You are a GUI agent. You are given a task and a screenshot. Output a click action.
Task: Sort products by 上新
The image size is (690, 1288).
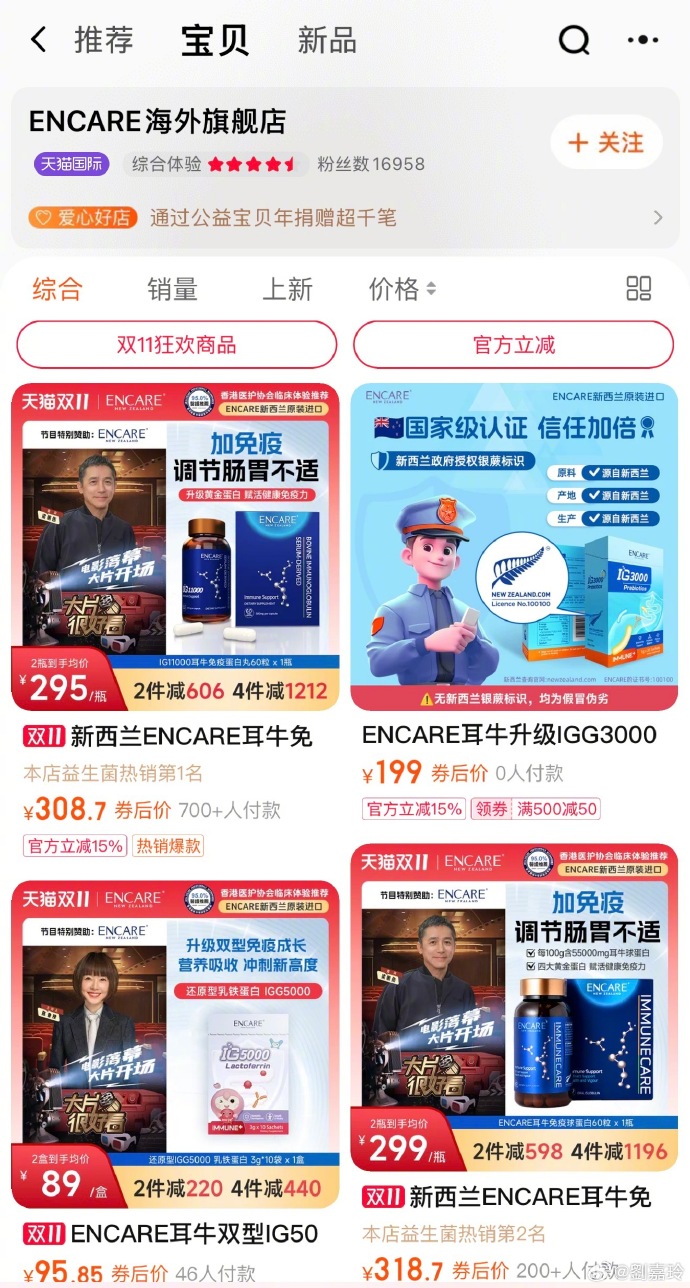287,289
